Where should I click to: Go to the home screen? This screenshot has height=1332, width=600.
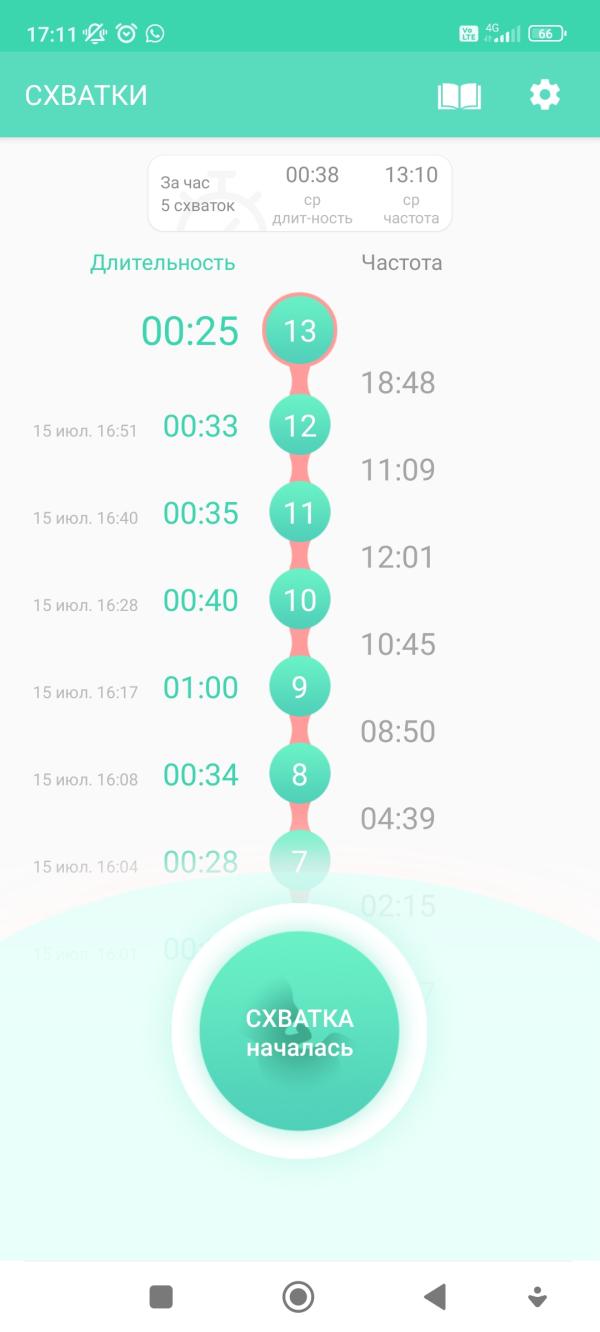(x=298, y=1297)
